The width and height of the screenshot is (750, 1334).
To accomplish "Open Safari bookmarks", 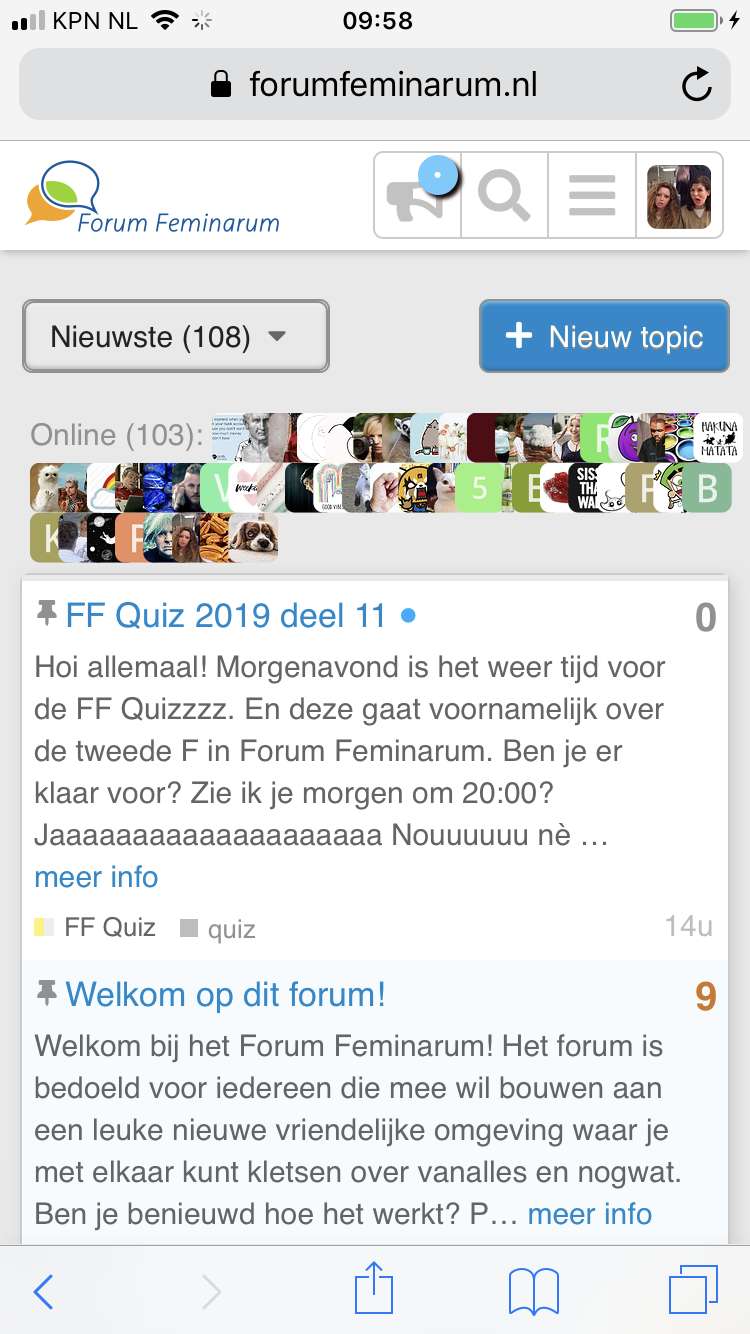I will (x=534, y=1292).
